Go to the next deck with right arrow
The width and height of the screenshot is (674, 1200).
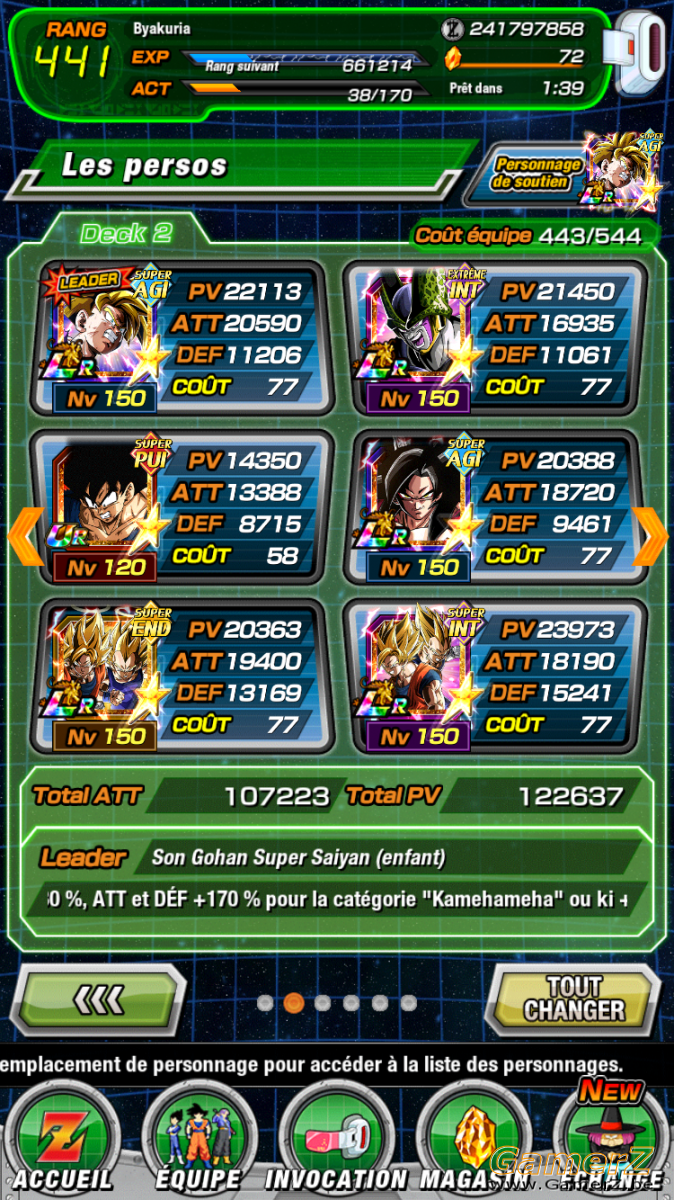pos(651,536)
